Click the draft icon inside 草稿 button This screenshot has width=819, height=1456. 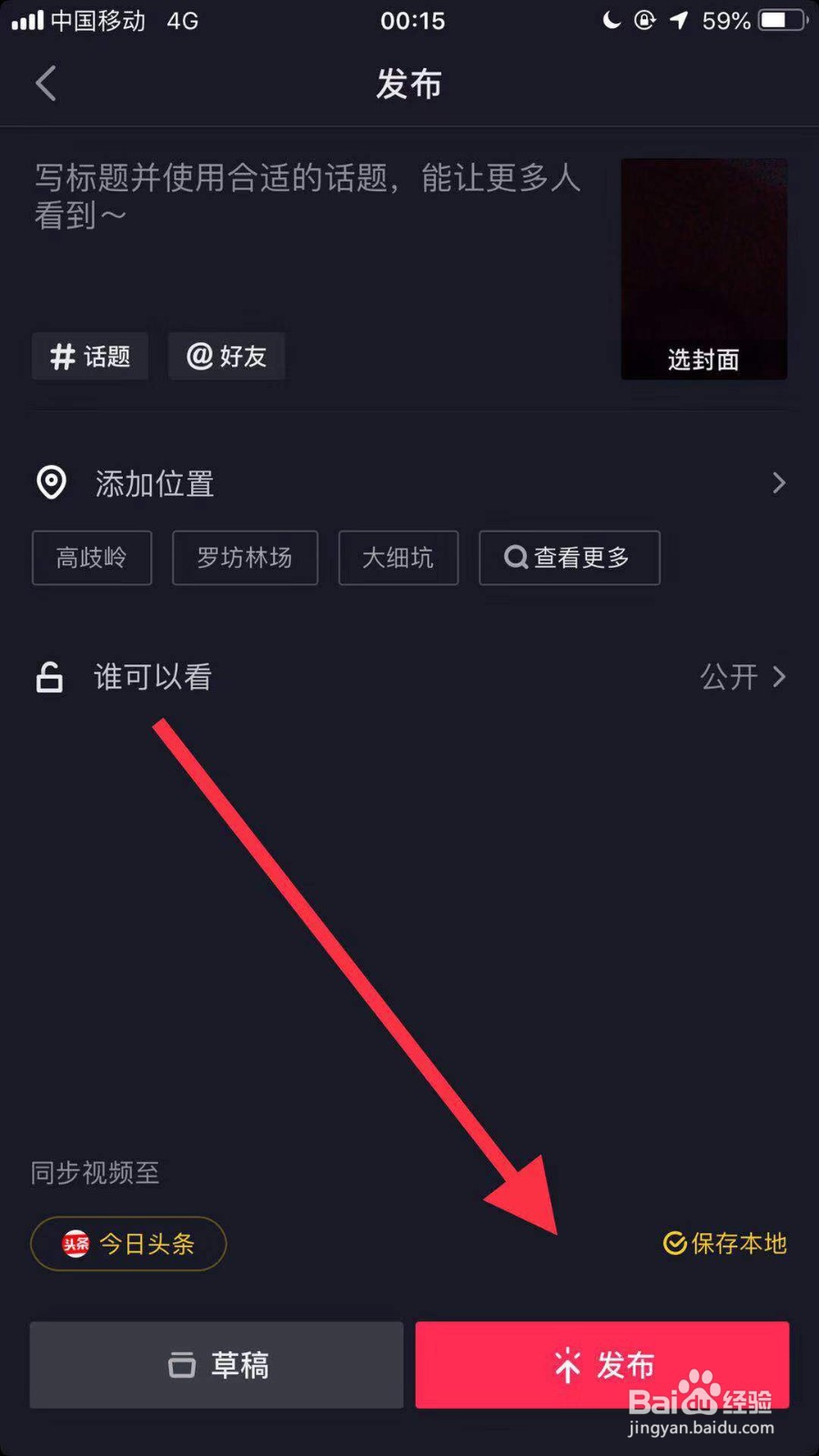182,1365
